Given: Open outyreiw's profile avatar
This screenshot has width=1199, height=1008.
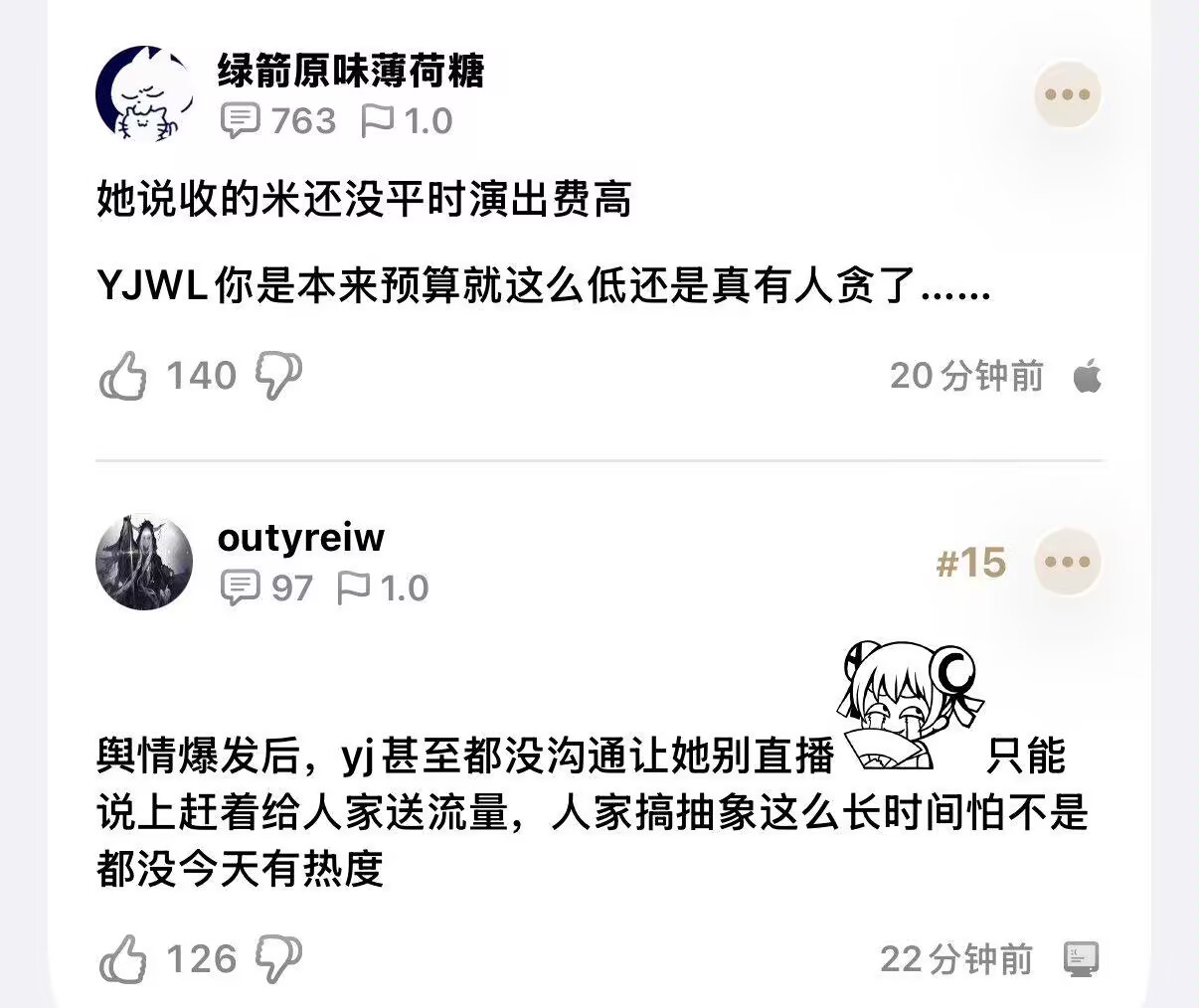Looking at the screenshot, I should [x=144, y=562].
